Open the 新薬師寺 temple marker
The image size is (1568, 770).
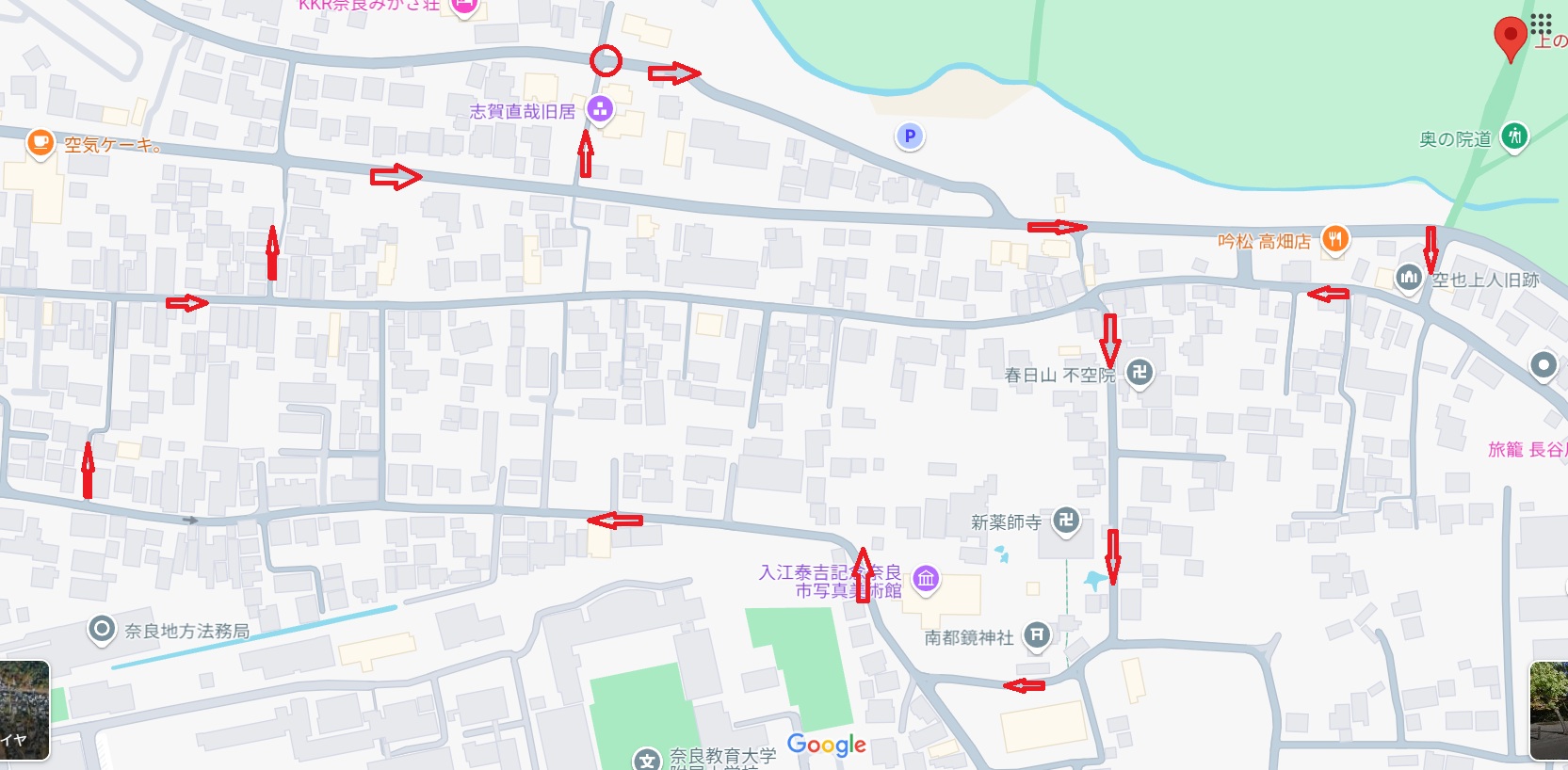click(x=1065, y=521)
